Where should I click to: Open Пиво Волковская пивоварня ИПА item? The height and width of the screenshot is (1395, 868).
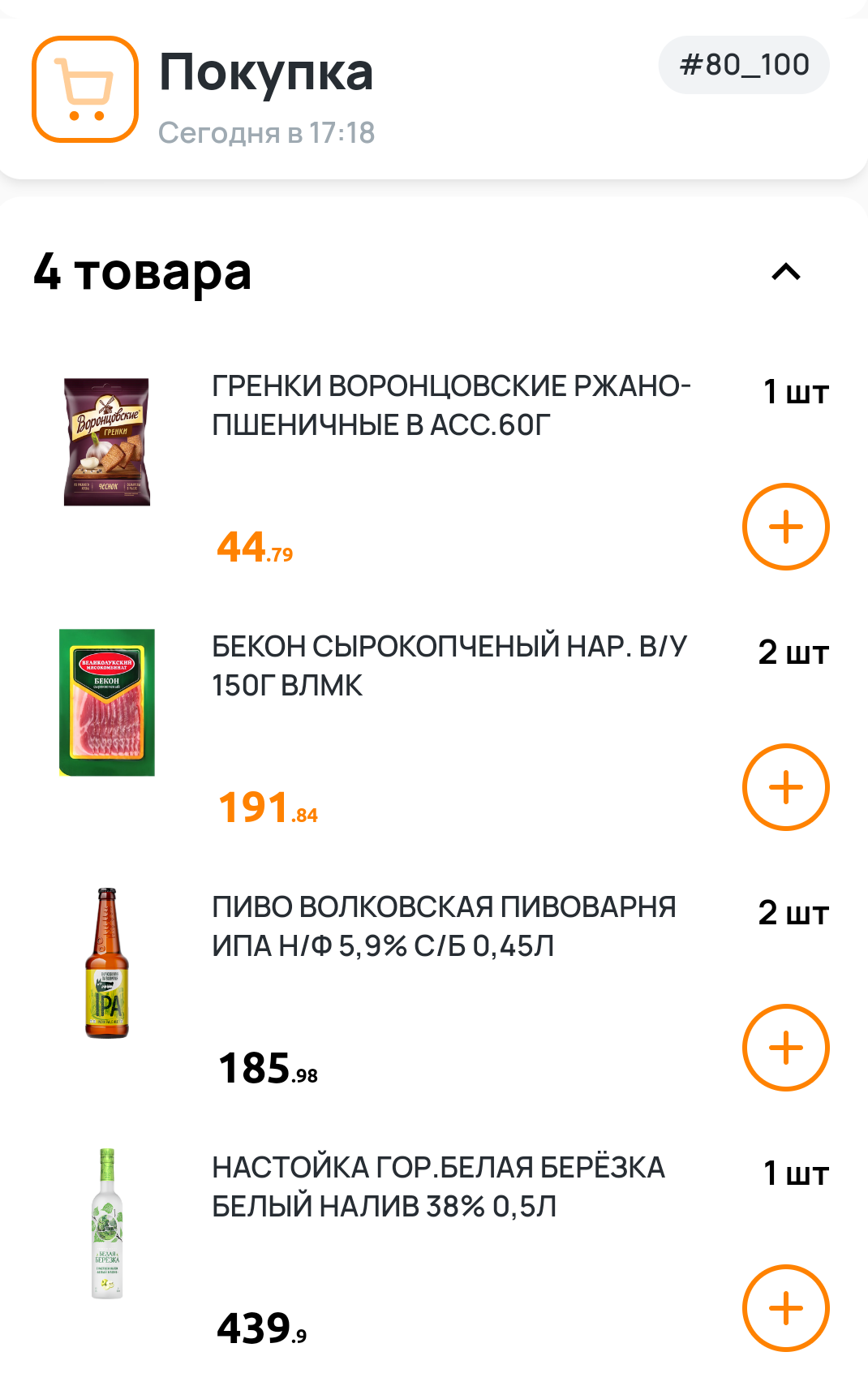click(443, 927)
